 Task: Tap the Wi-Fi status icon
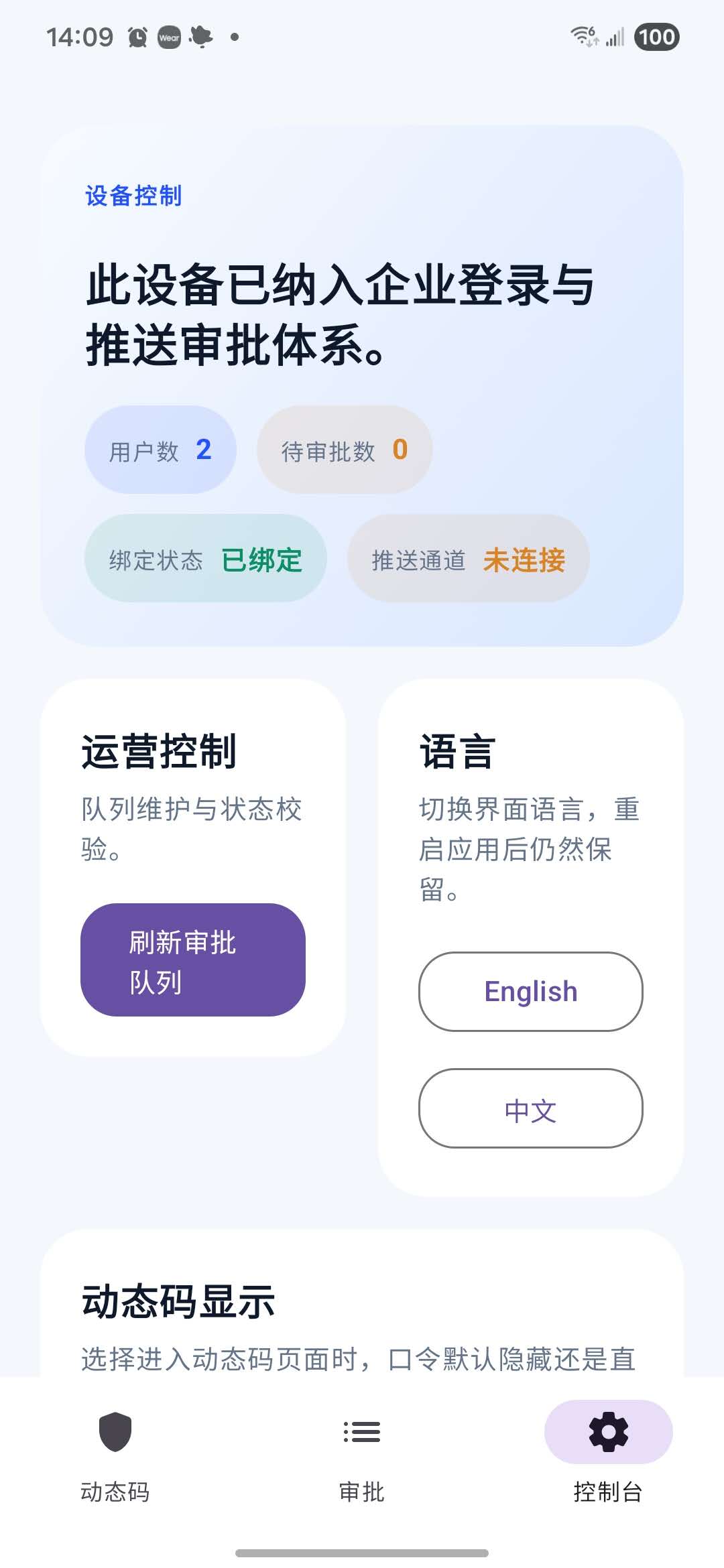[583, 37]
